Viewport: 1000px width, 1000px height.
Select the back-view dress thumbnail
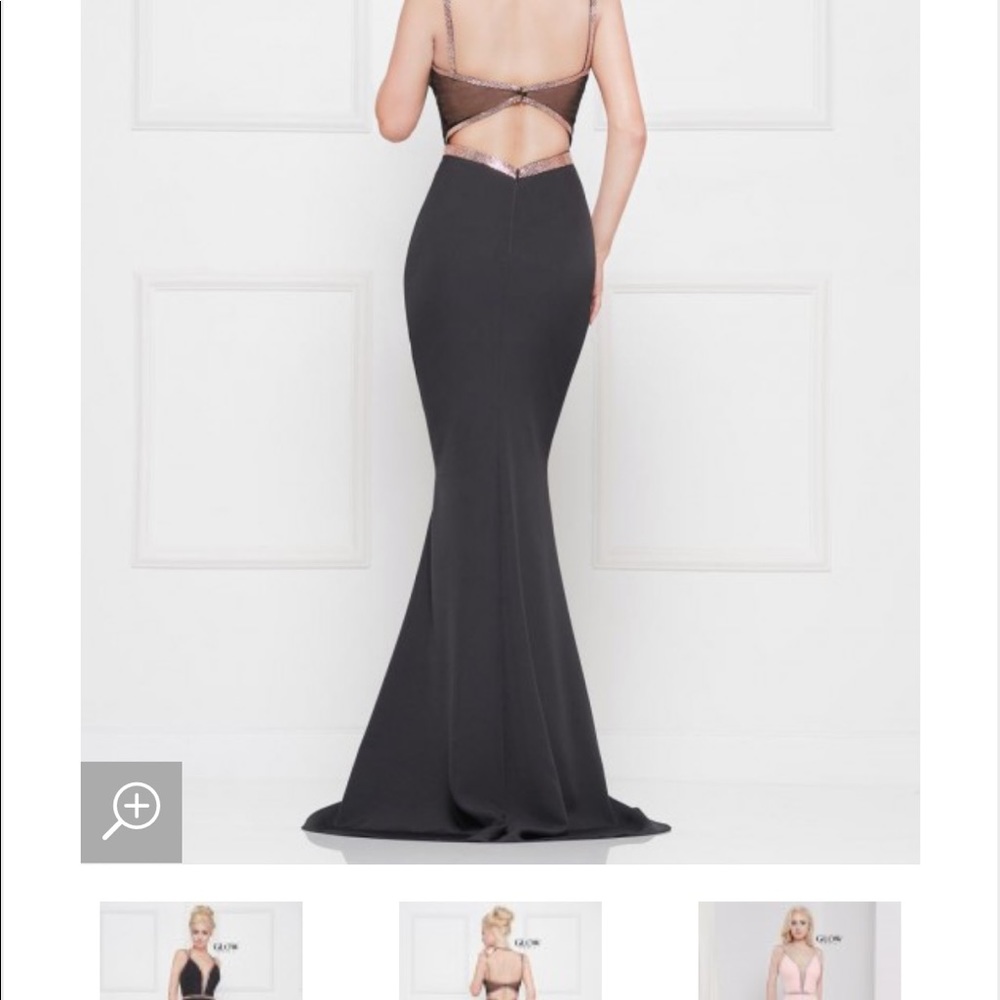(500, 950)
